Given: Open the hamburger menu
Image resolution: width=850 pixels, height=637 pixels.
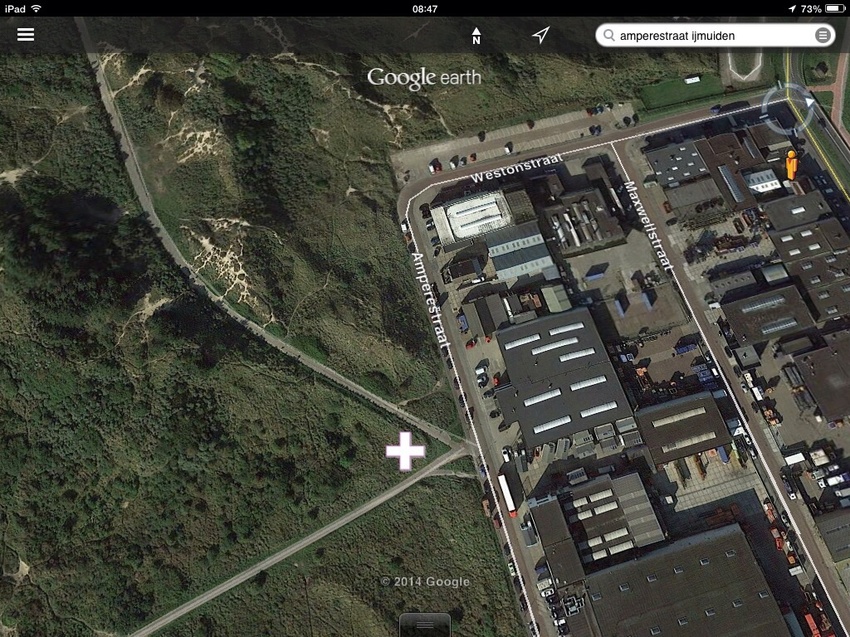Looking at the screenshot, I should tap(25, 34).
